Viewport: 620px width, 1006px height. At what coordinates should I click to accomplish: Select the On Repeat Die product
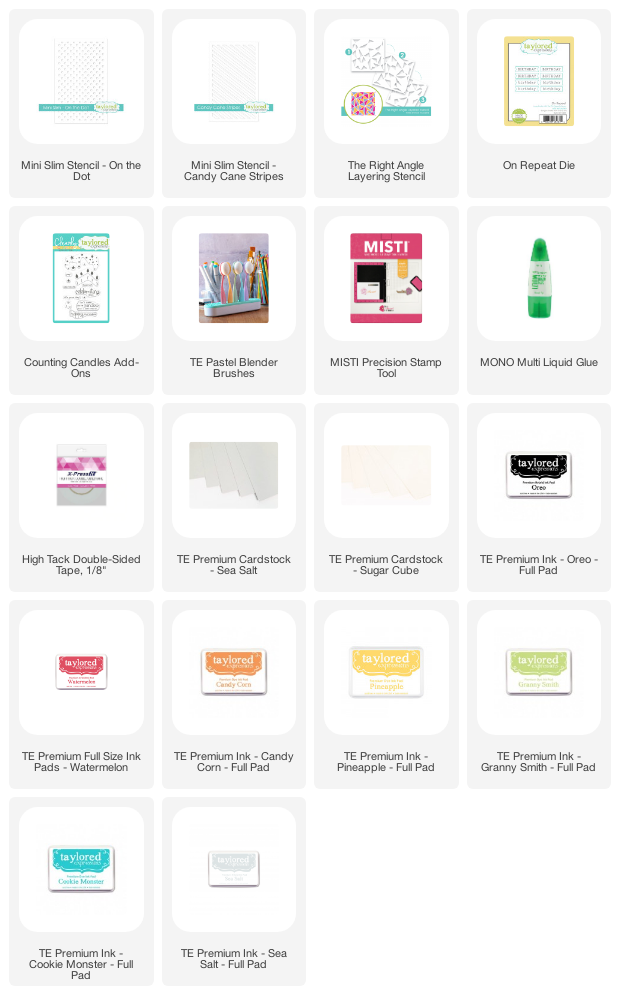[x=538, y=103]
